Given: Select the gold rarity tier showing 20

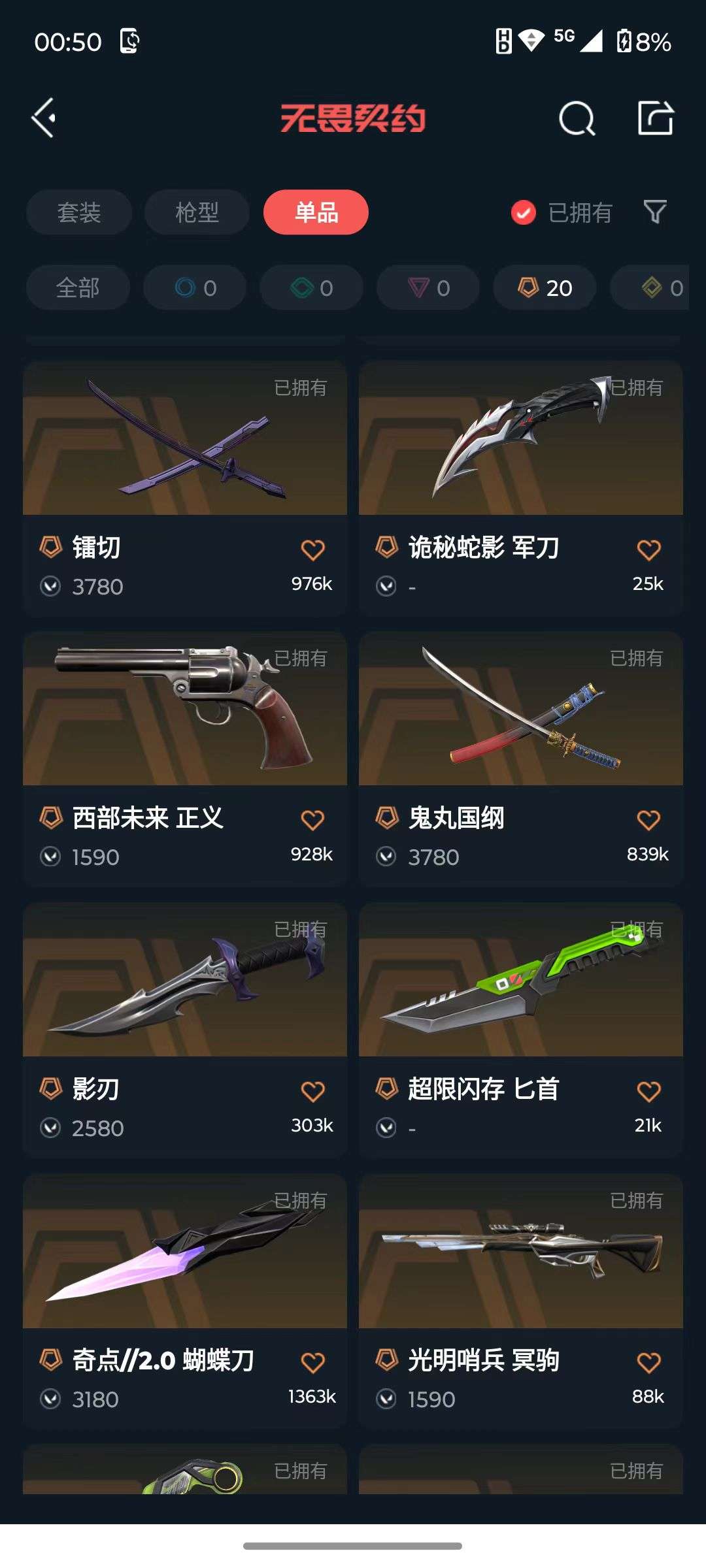Looking at the screenshot, I should tap(543, 287).
